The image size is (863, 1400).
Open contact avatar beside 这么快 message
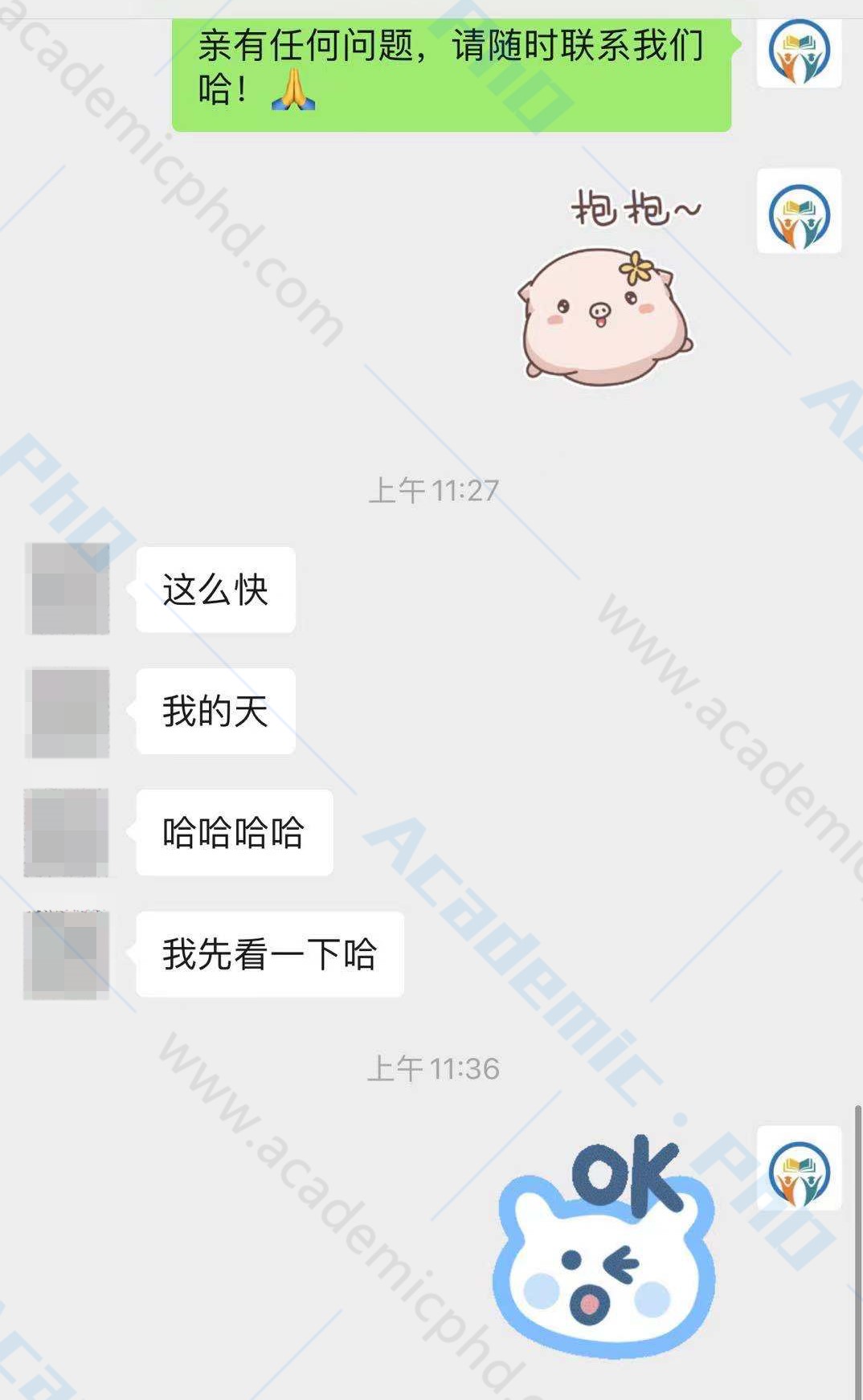pyautogui.click(x=67, y=589)
